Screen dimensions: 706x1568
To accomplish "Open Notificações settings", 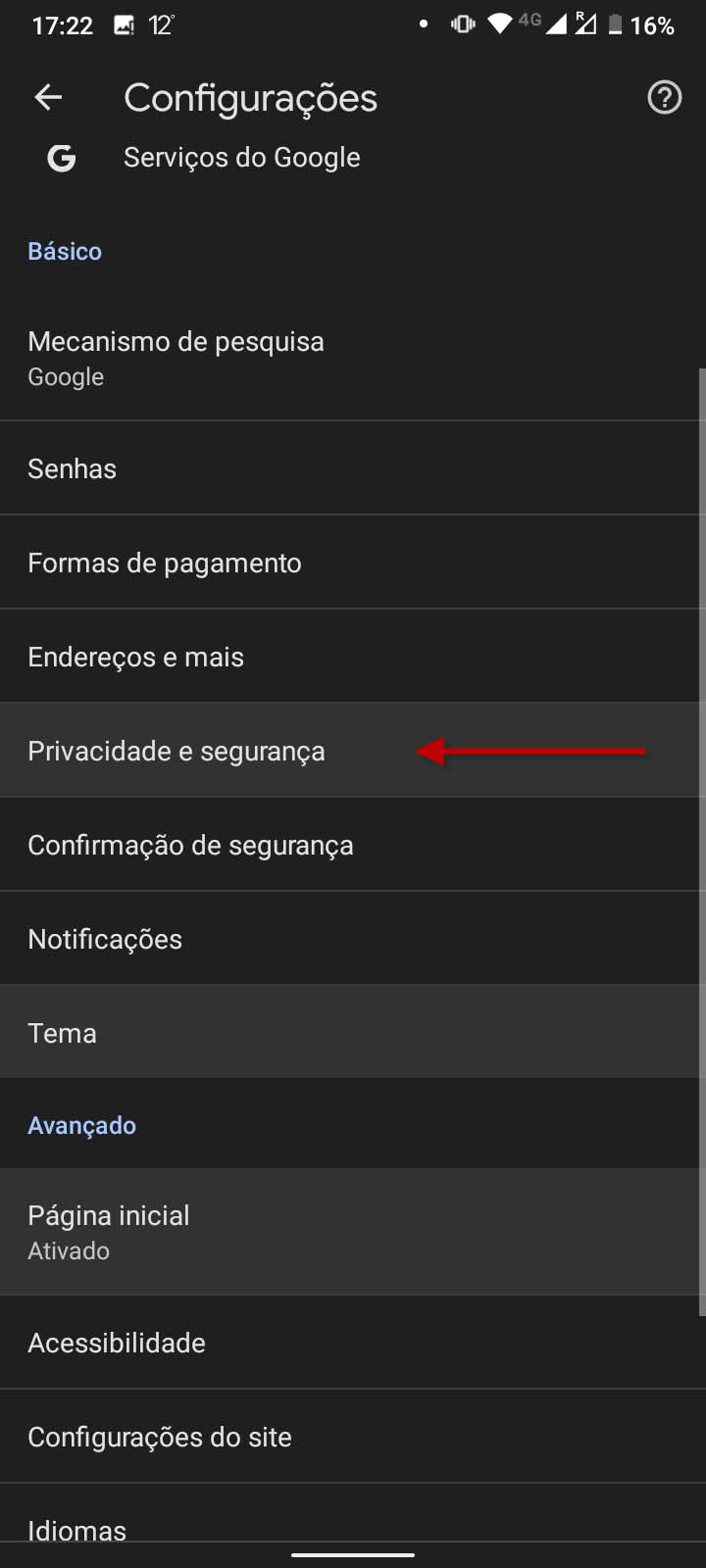I will click(x=353, y=939).
